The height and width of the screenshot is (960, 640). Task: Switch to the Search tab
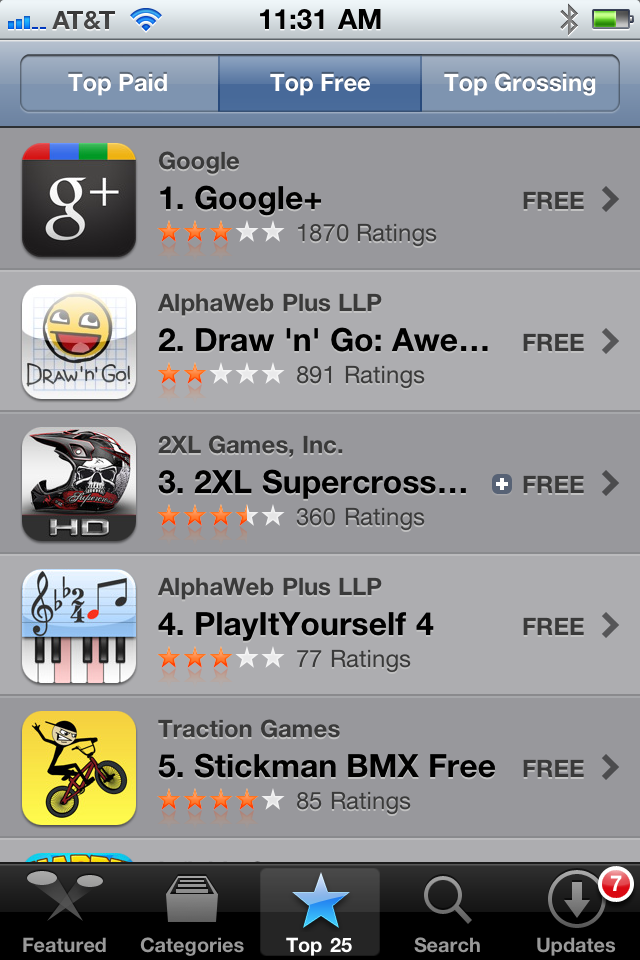click(447, 912)
